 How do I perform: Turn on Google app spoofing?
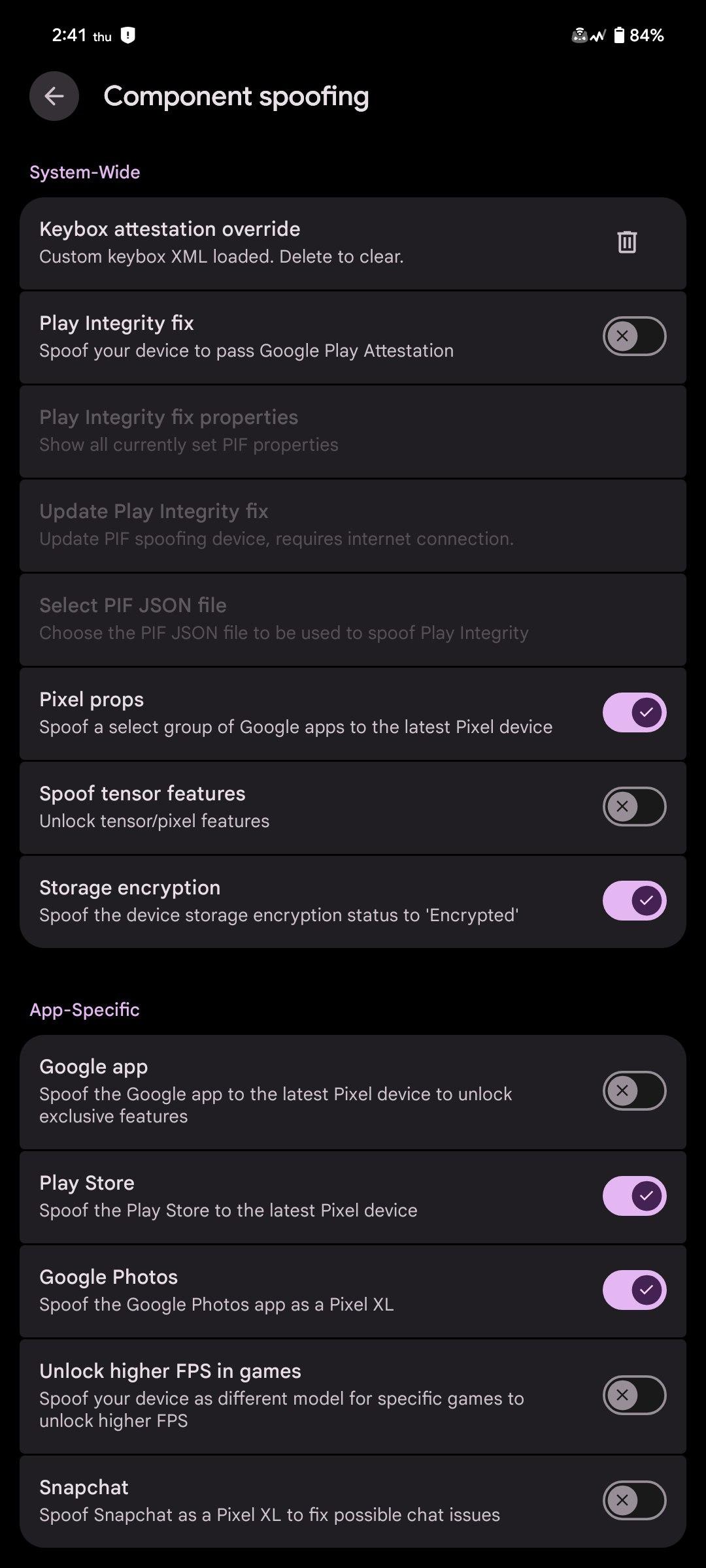tap(634, 1090)
